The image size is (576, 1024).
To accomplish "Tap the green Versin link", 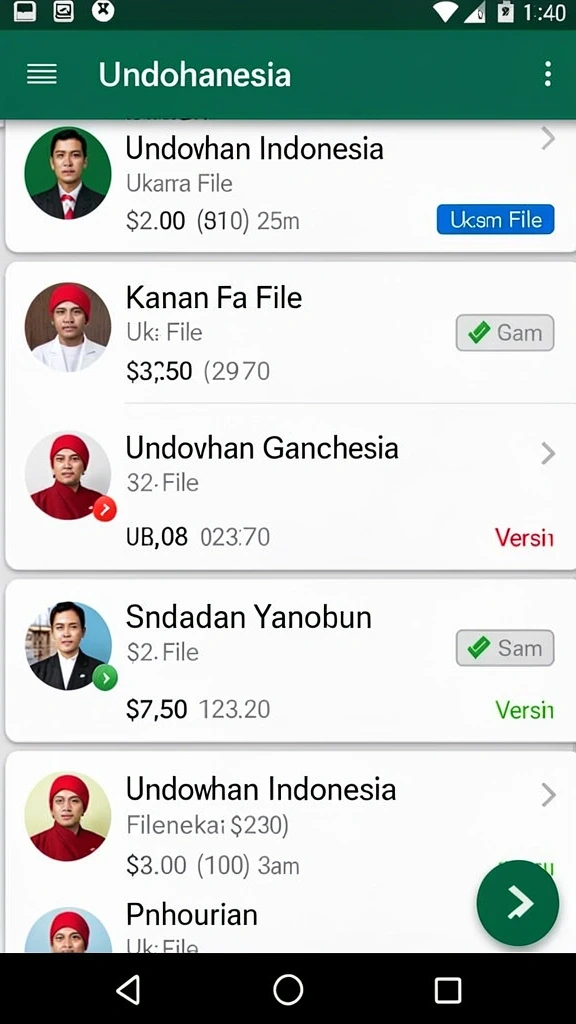I will click(x=524, y=709).
